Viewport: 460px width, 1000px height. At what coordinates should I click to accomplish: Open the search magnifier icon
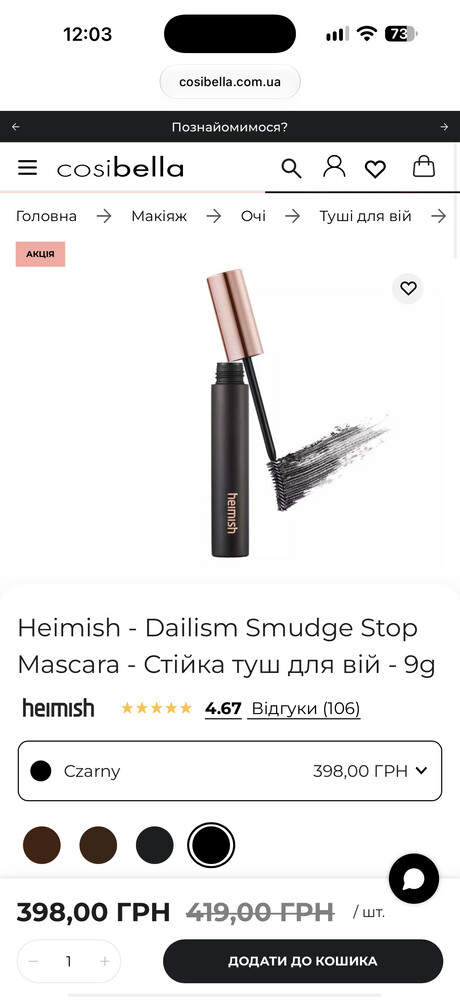(x=291, y=168)
